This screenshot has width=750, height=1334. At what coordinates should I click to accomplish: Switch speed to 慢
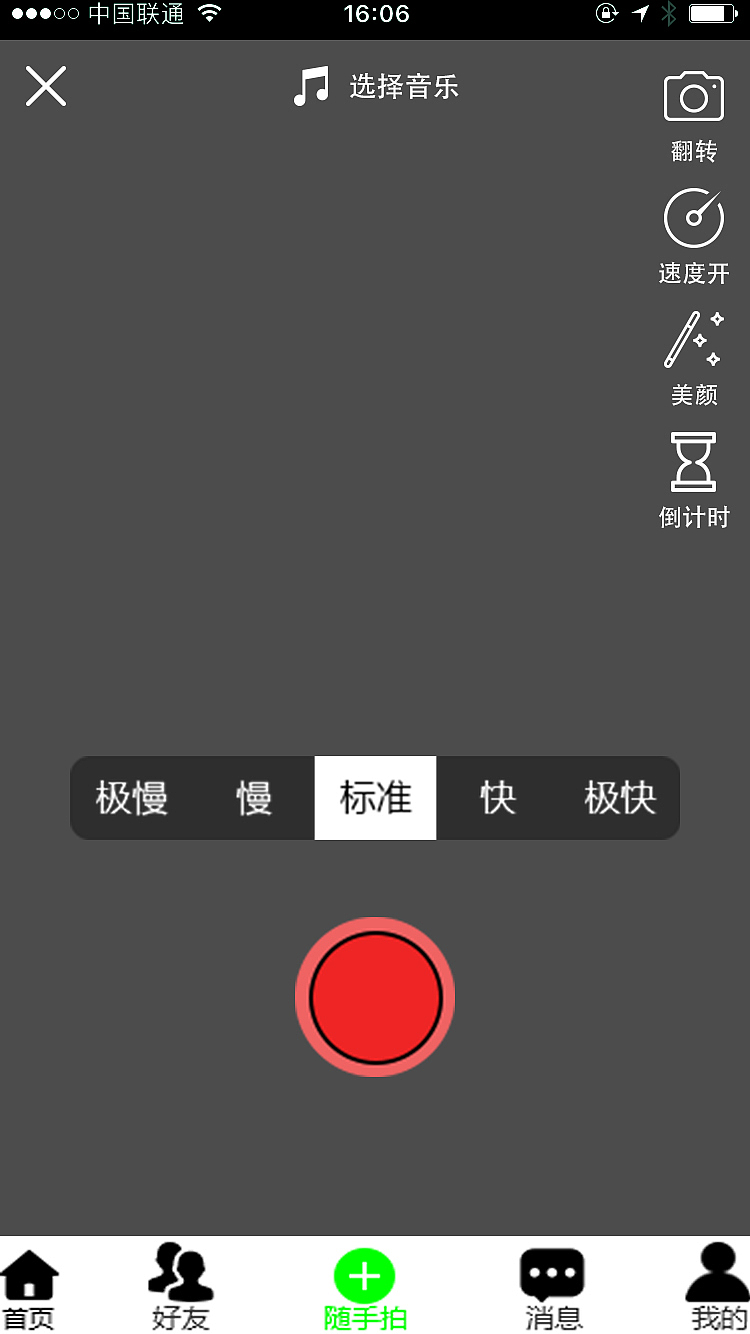click(257, 798)
